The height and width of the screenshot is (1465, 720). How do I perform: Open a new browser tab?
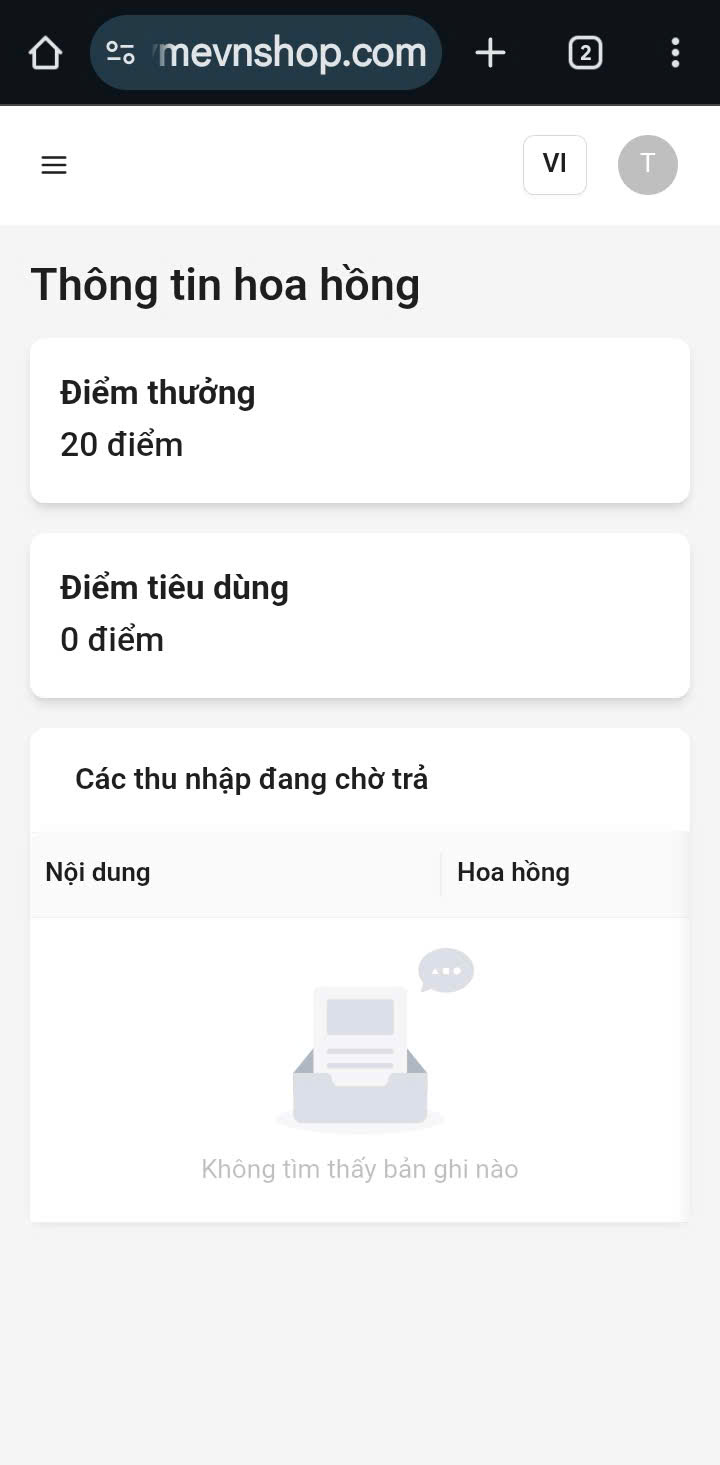(x=490, y=53)
